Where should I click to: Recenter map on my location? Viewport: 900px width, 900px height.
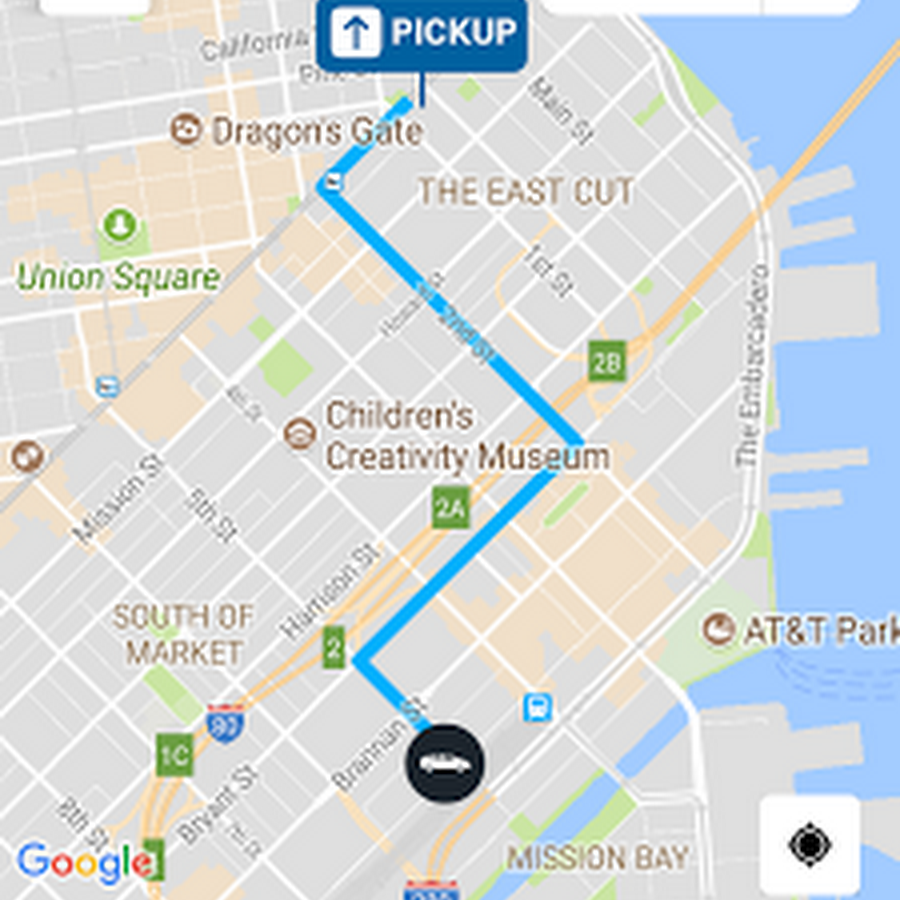click(x=809, y=846)
